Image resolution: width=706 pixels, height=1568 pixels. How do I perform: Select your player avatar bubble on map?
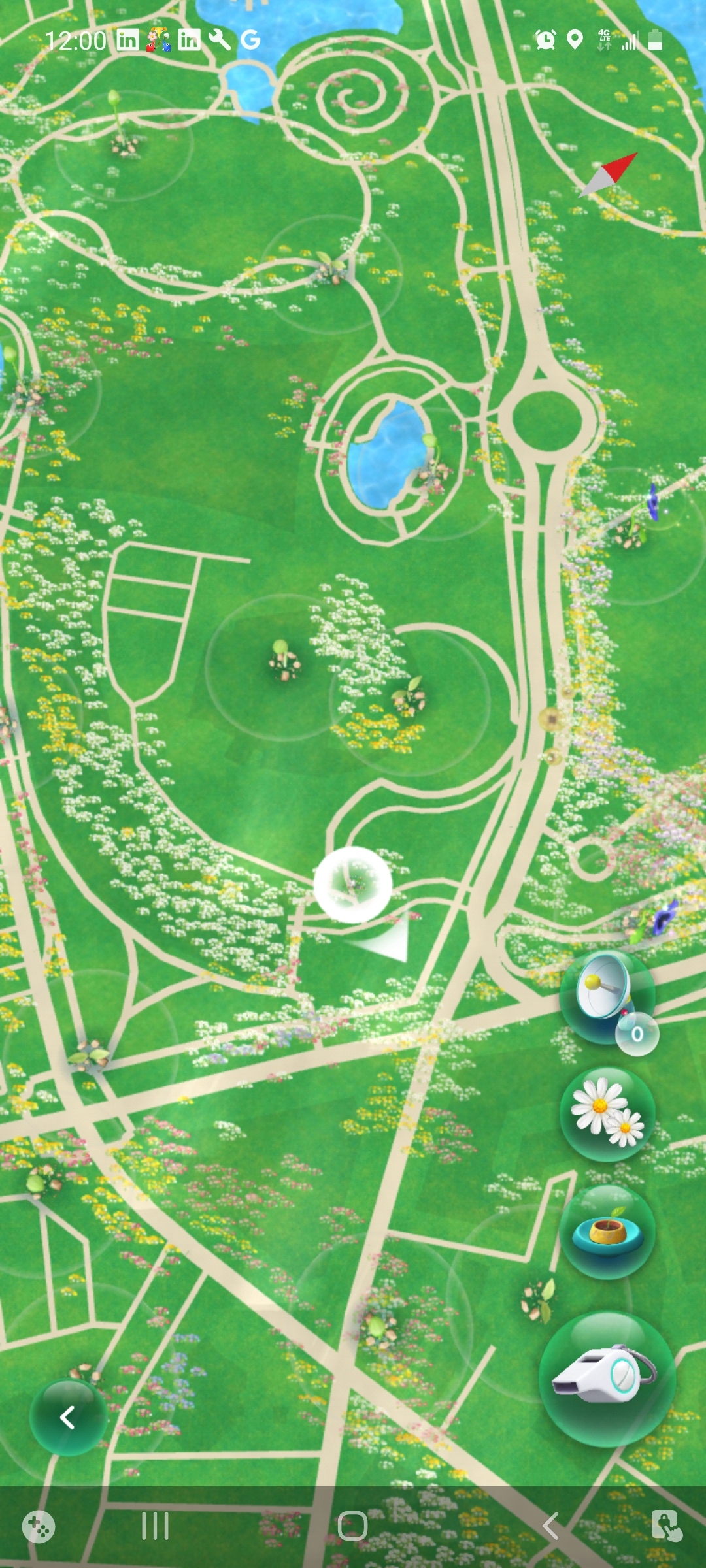pos(353,885)
